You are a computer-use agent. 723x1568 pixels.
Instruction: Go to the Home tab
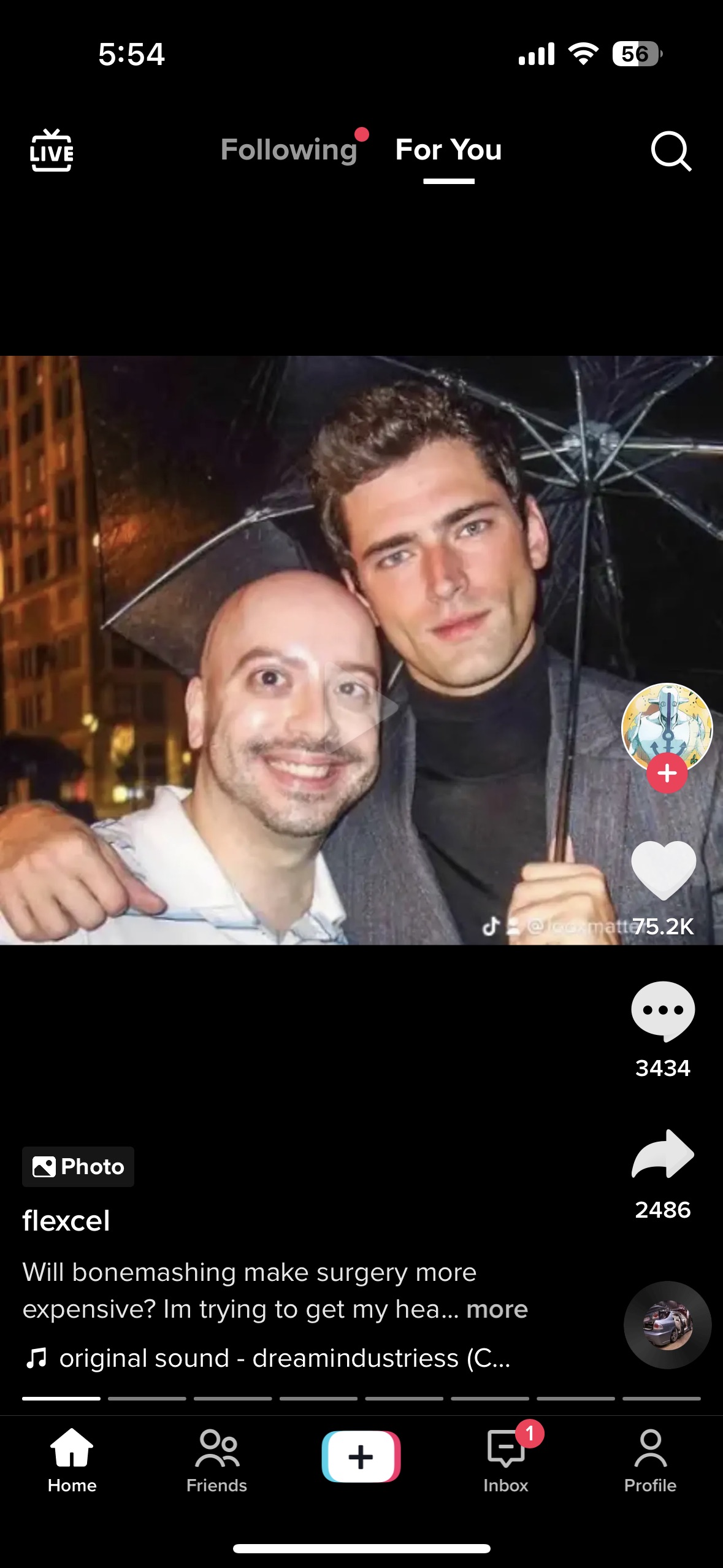(x=72, y=1460)
